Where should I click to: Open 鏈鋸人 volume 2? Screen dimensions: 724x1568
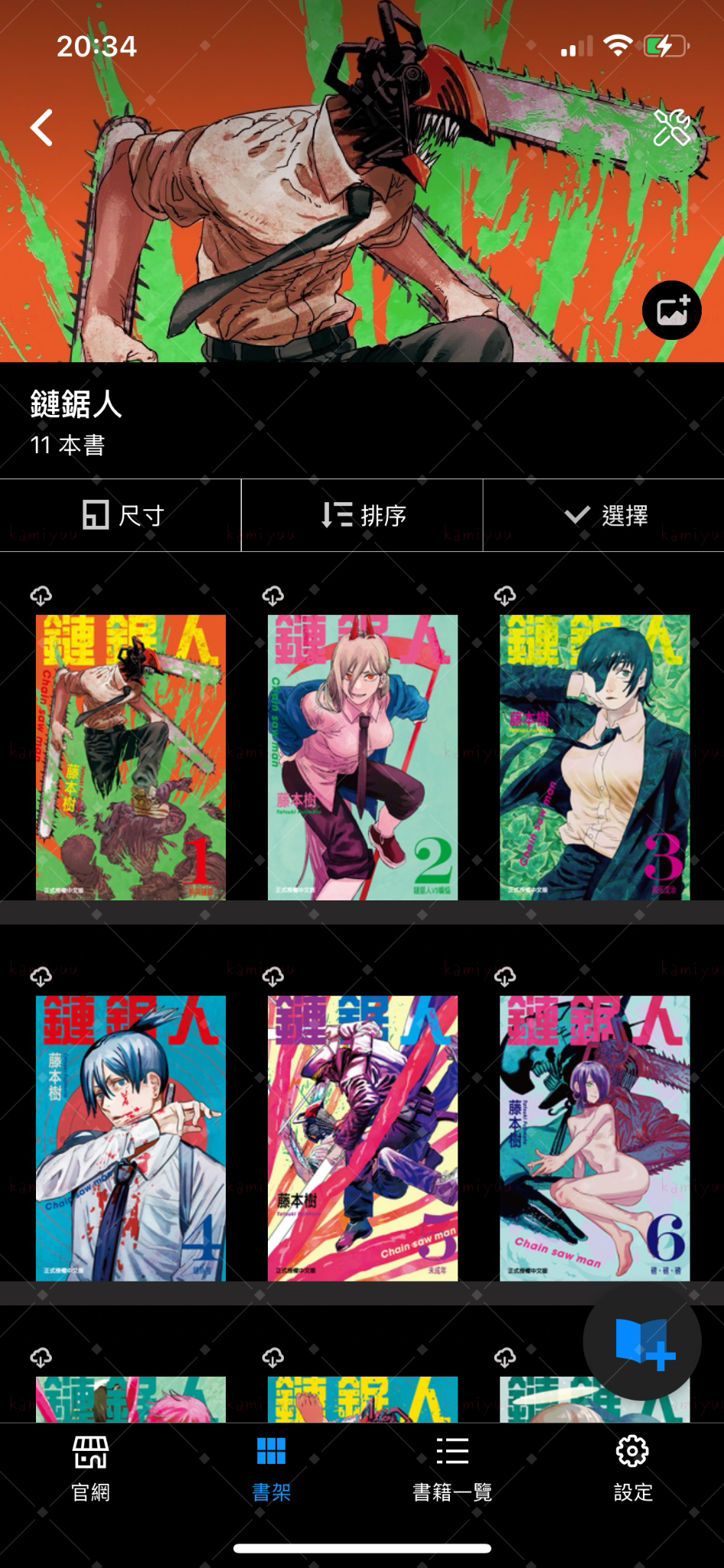pos(363,756)
